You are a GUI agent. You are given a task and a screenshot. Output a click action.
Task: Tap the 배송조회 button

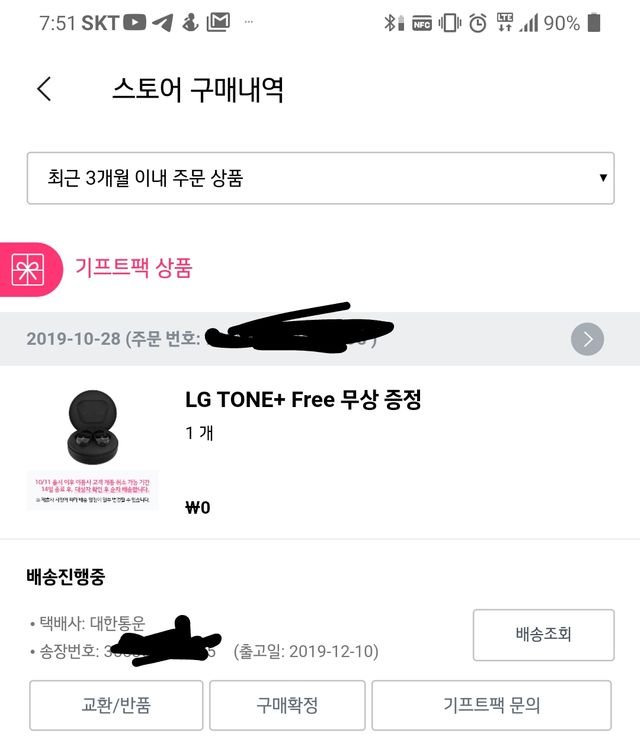tap(543, 635)
